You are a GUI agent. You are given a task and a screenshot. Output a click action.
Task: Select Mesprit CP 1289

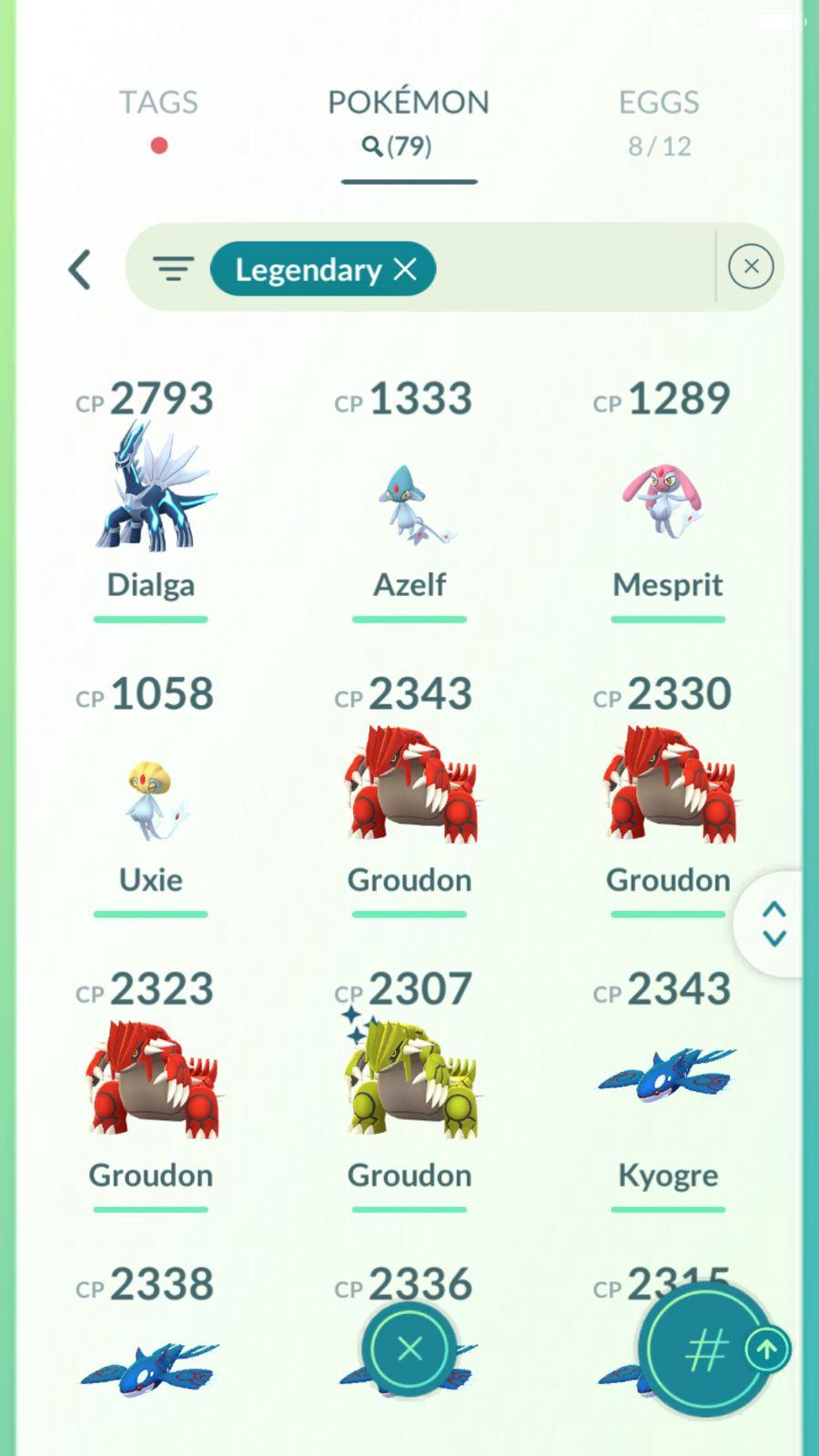(667, 500)
